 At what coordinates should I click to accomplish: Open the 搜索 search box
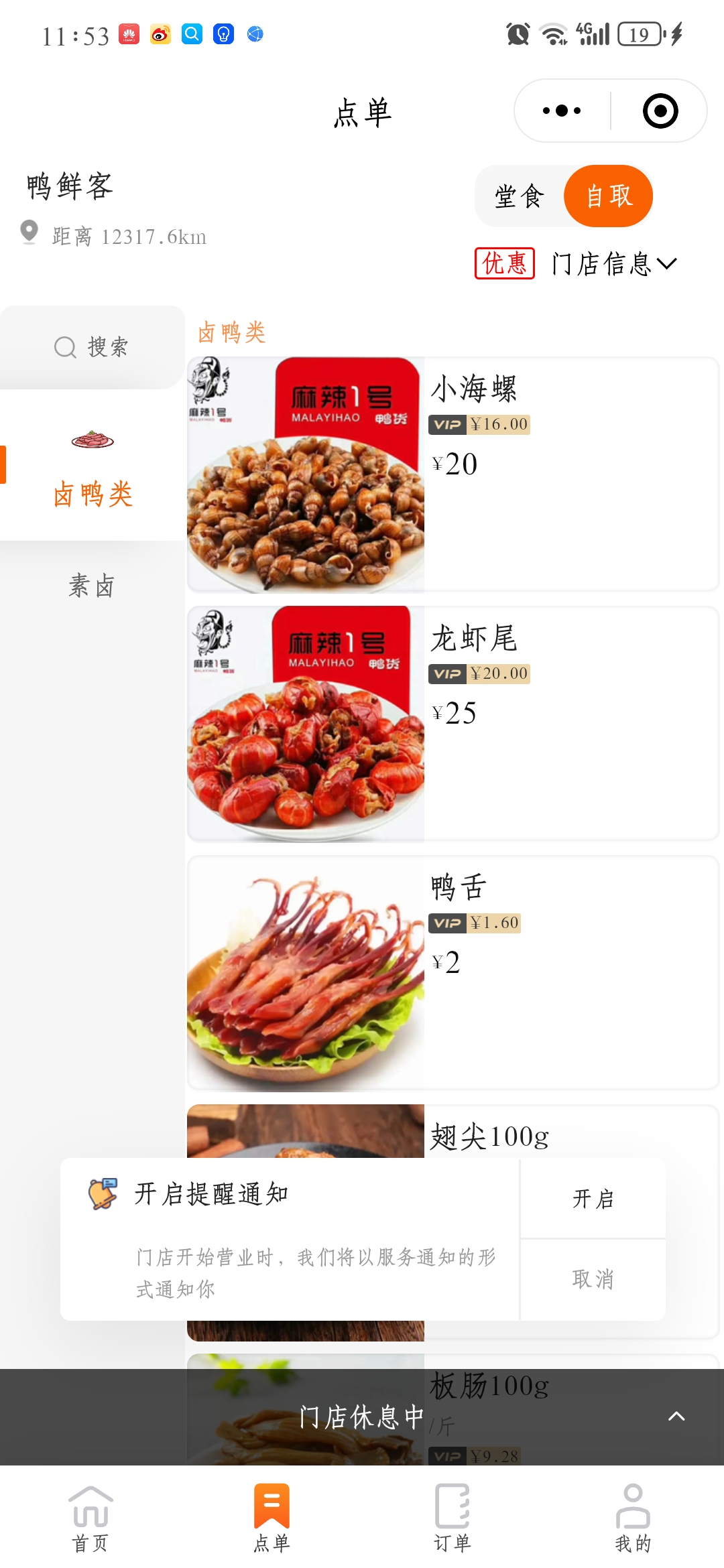pos(92,347)
